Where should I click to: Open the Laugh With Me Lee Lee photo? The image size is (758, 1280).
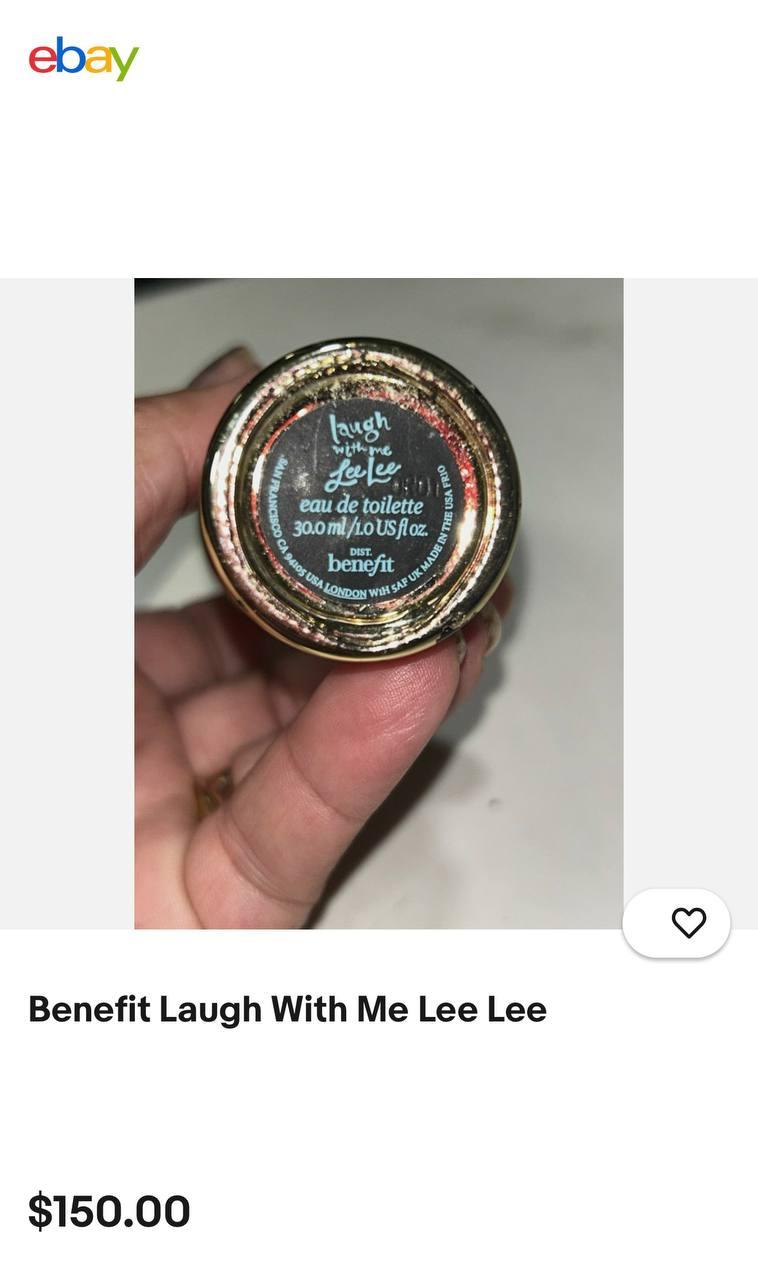click(x=378, y=603)
